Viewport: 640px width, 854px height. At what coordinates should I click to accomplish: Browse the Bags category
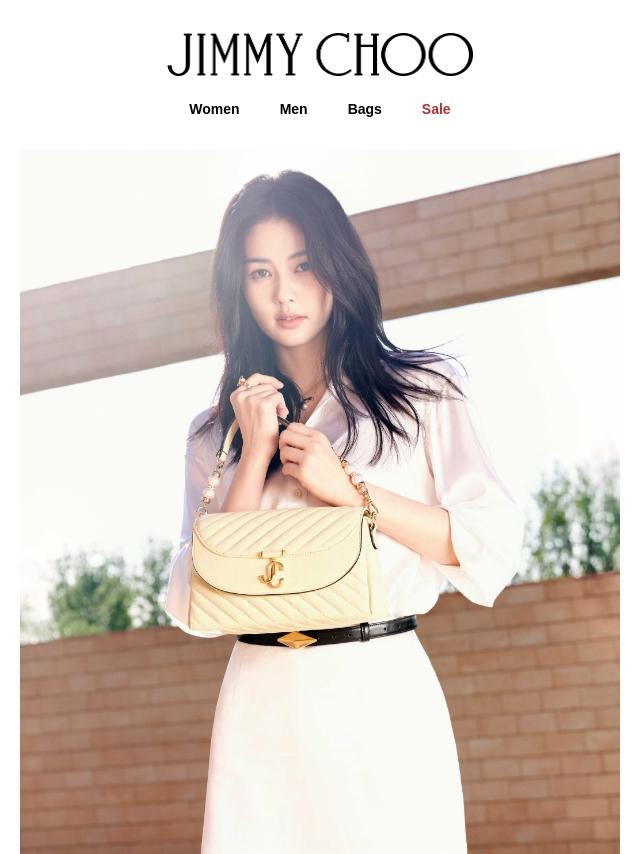(x=364, y=109)
